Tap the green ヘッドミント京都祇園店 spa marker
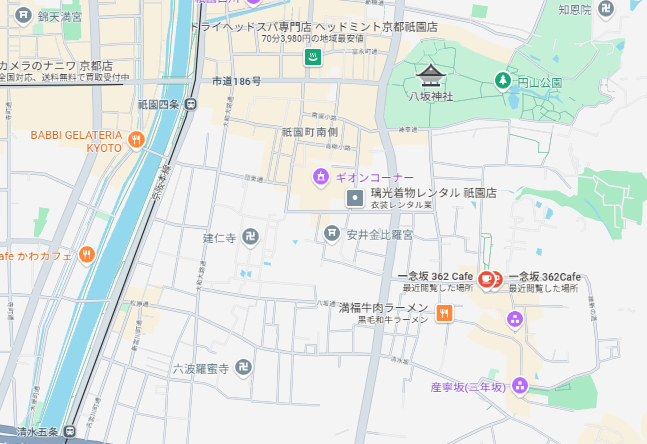This screenshot has width=647, height=444. [x=312, y=56]
